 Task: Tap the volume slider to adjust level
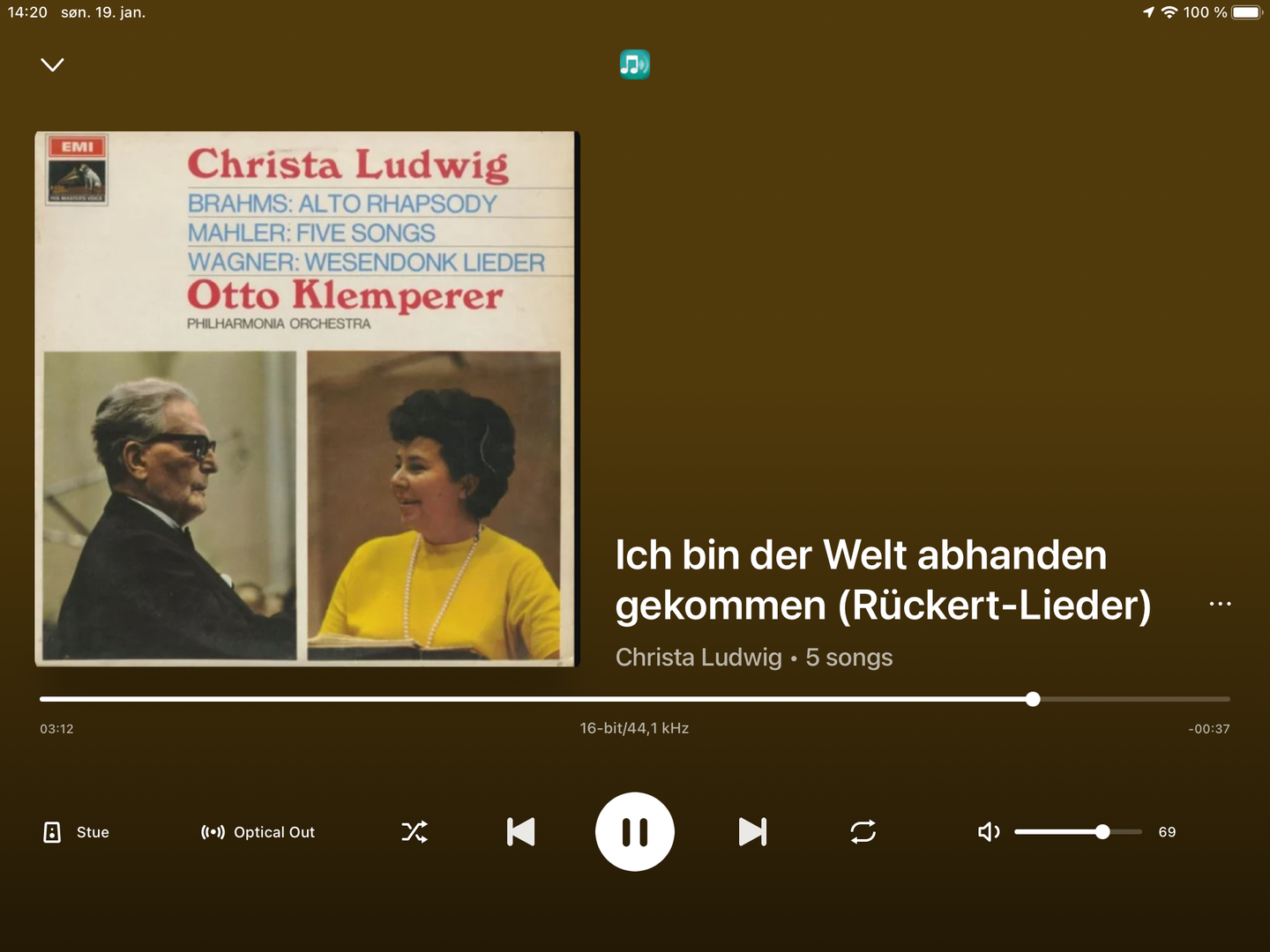coord(1078,831)
